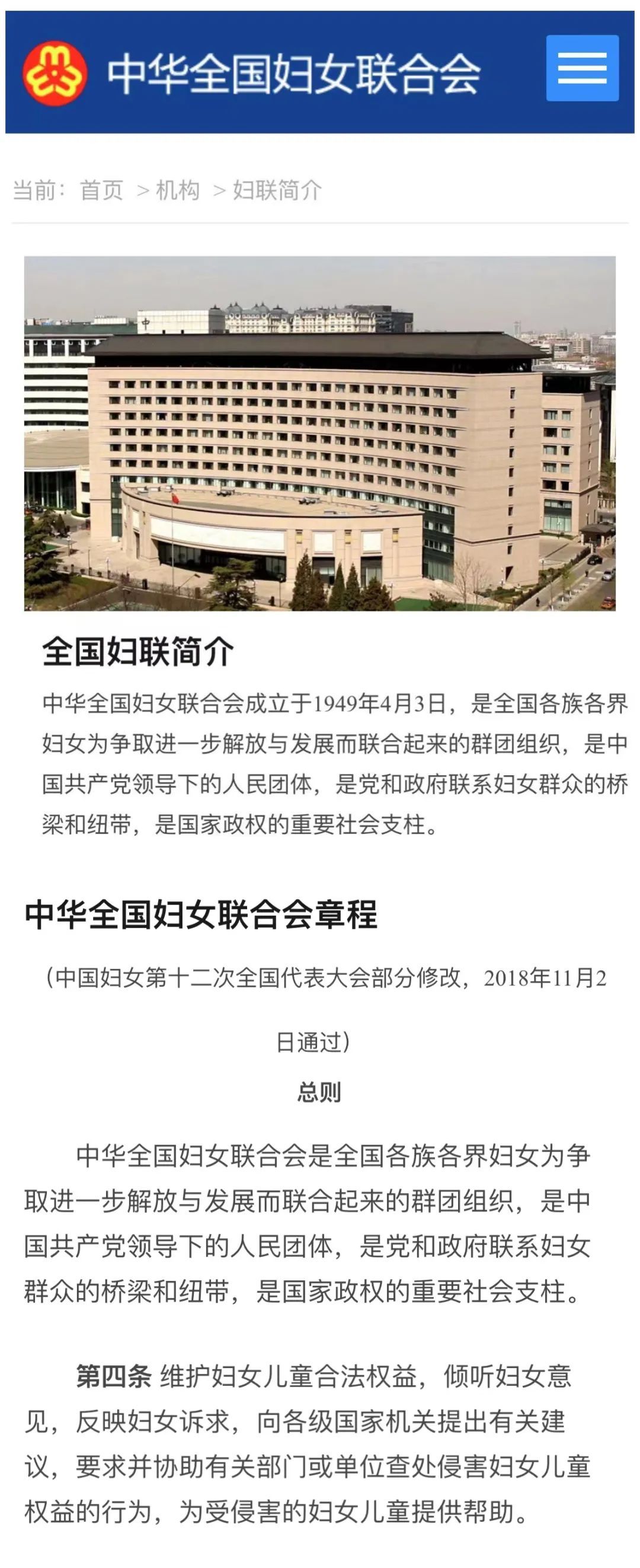The height and width of the screenshot is (1568, 640).
Task: Go to 首页 in the breadcrumb
Action: tap(101, 190)
